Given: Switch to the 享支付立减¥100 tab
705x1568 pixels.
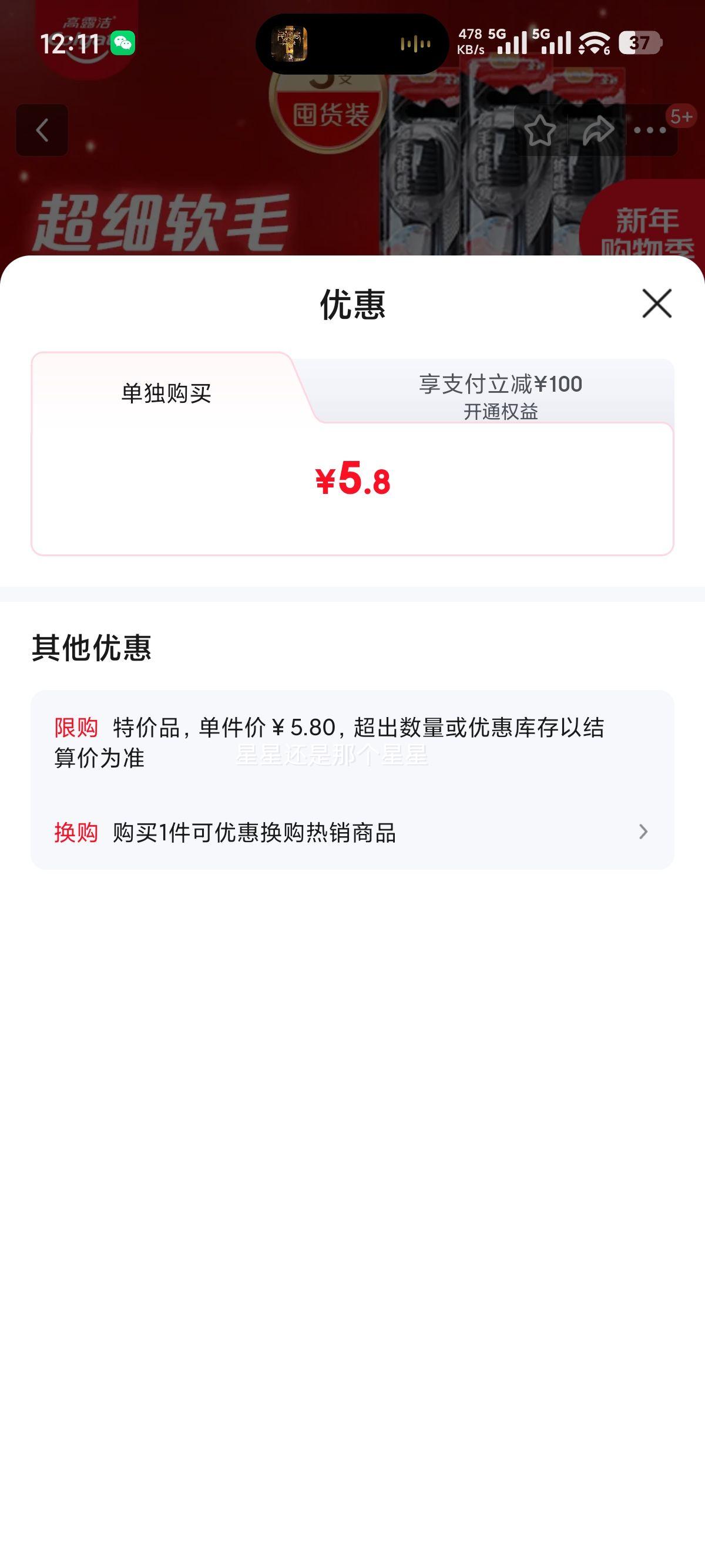Looking at the screenshot, I should (501, 384).
